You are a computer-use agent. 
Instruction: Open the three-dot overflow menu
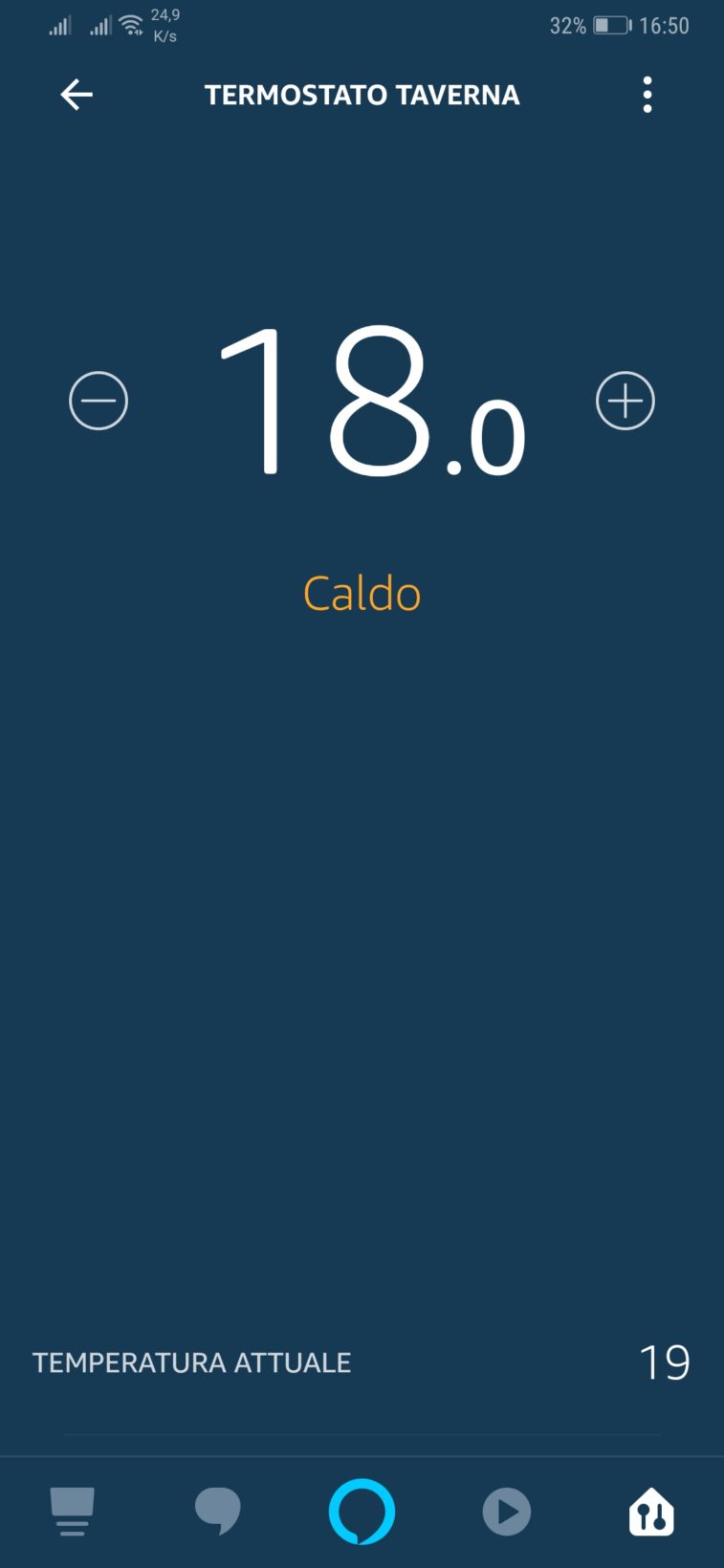647,95
